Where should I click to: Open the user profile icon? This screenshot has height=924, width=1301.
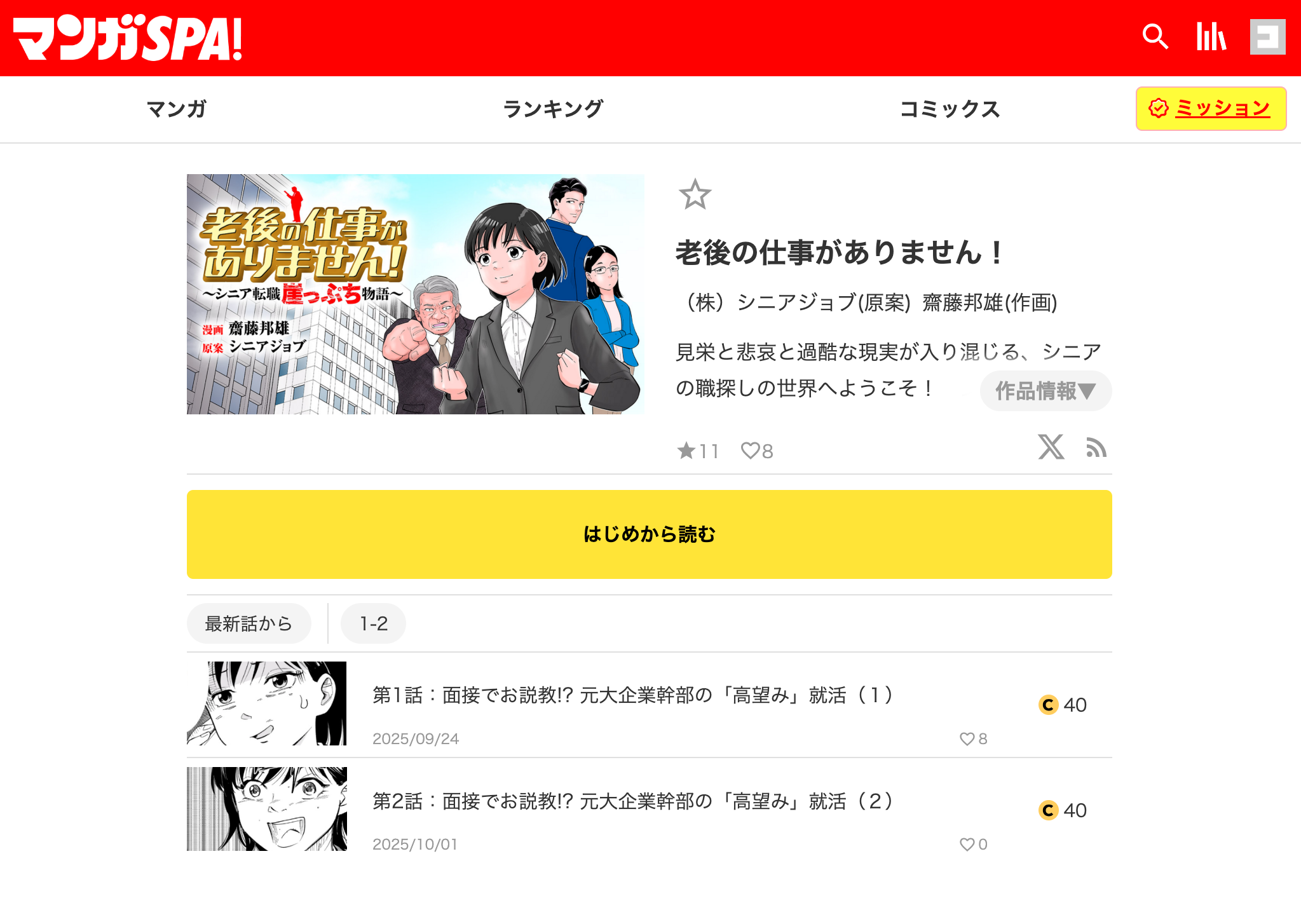point(1267,37)
